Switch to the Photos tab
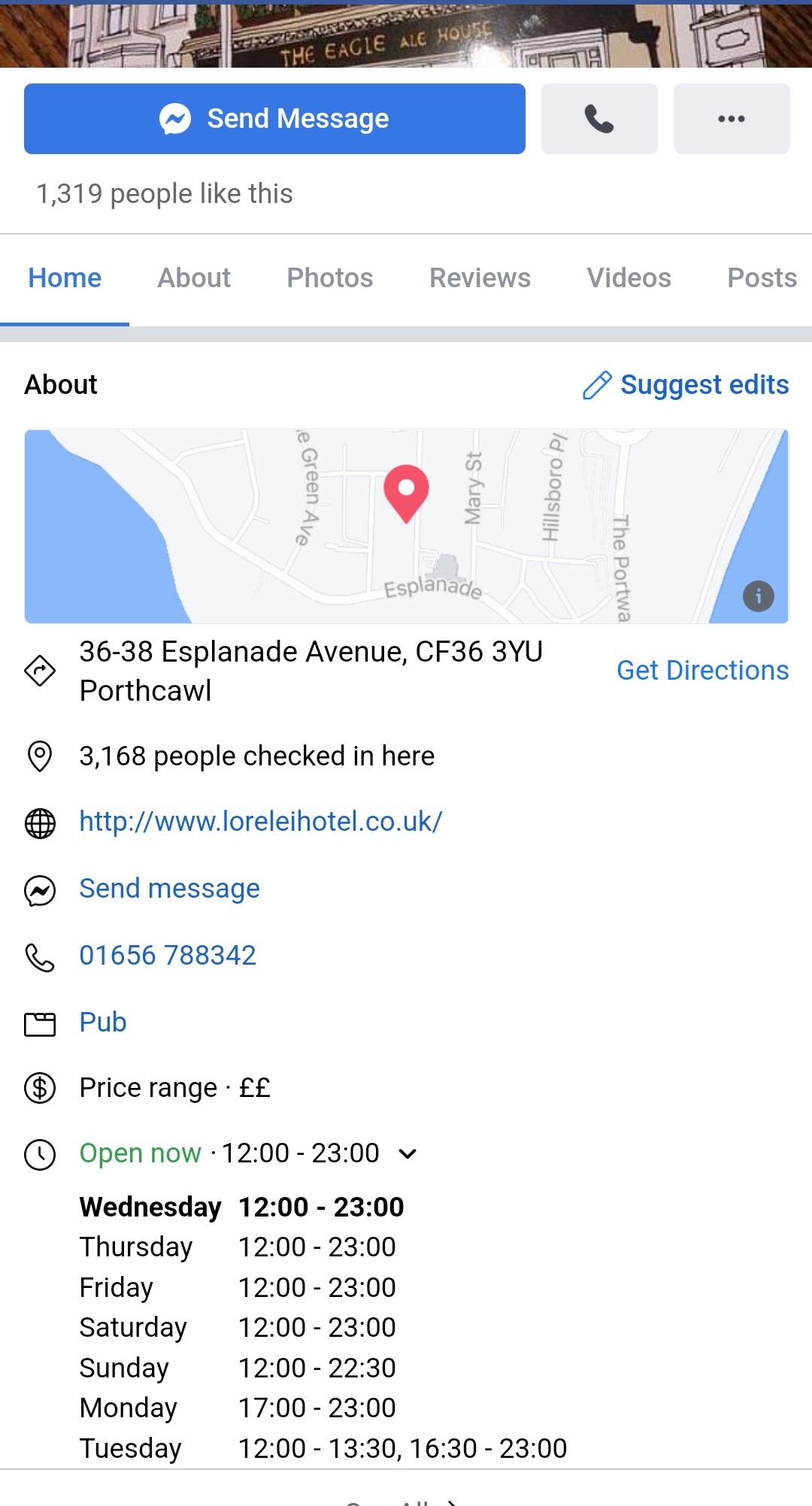The width and height of the screenshot is (812, 1506). pos(329,278)
